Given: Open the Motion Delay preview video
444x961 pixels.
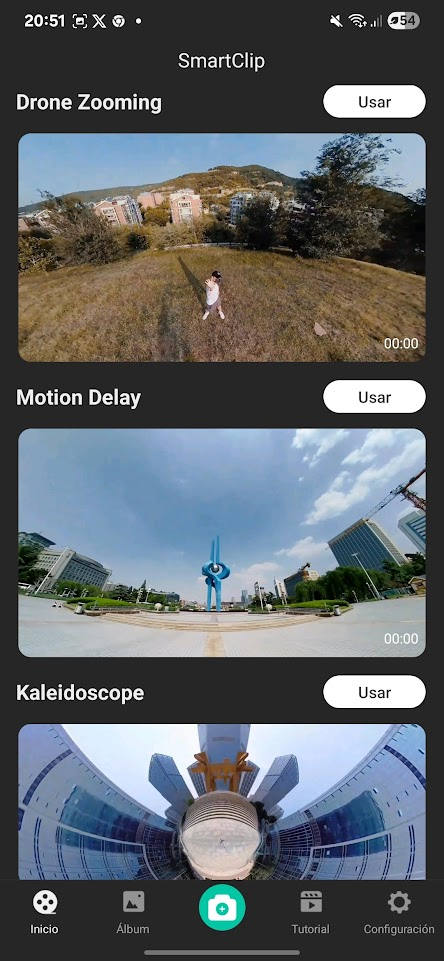Looking at the screenshot, I should click(222, 543).
